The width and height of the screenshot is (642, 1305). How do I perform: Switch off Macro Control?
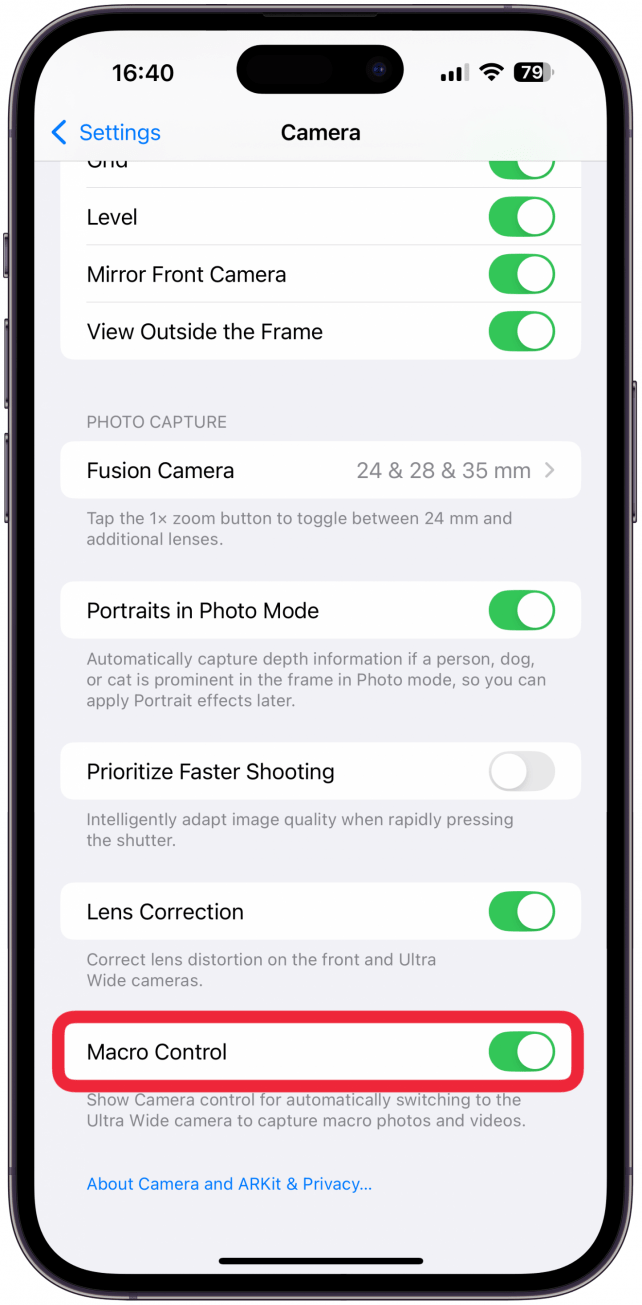coord(521,1051)
